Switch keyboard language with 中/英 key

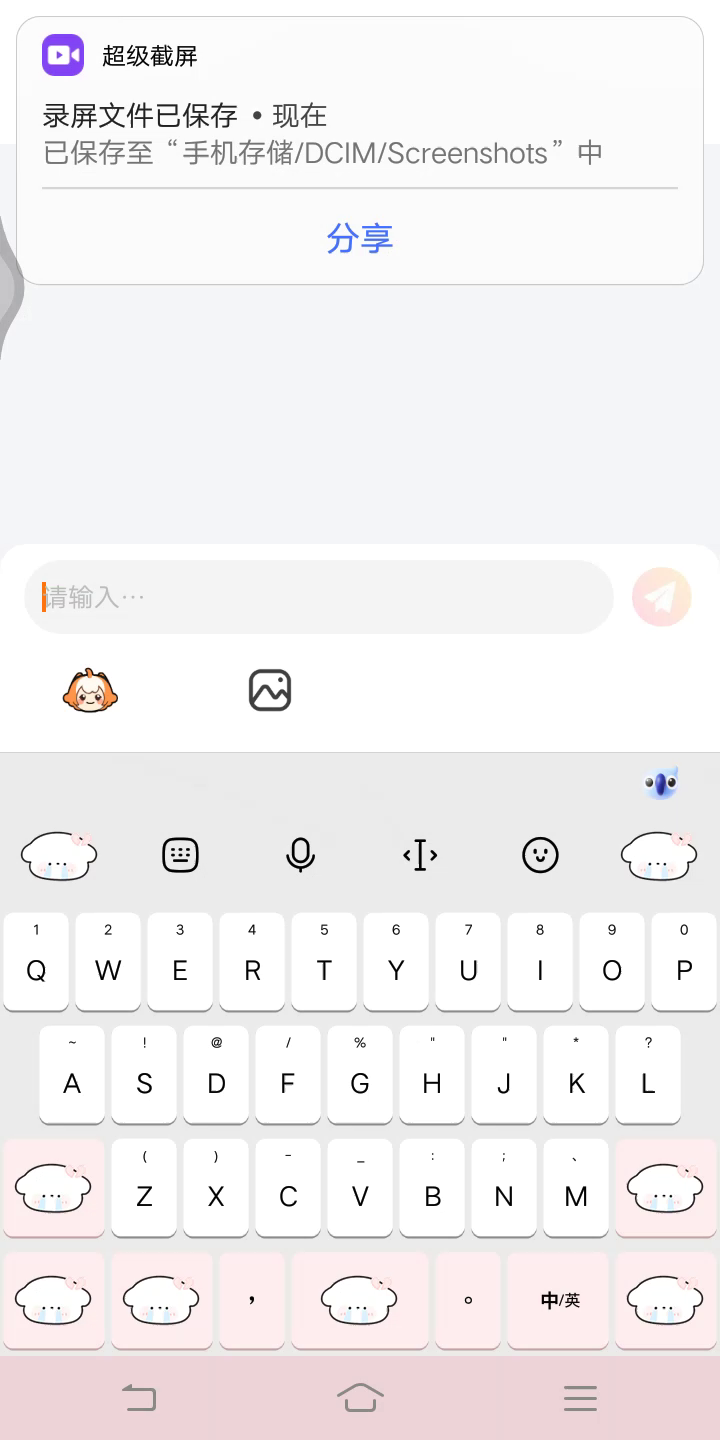tap(559, 1300)
